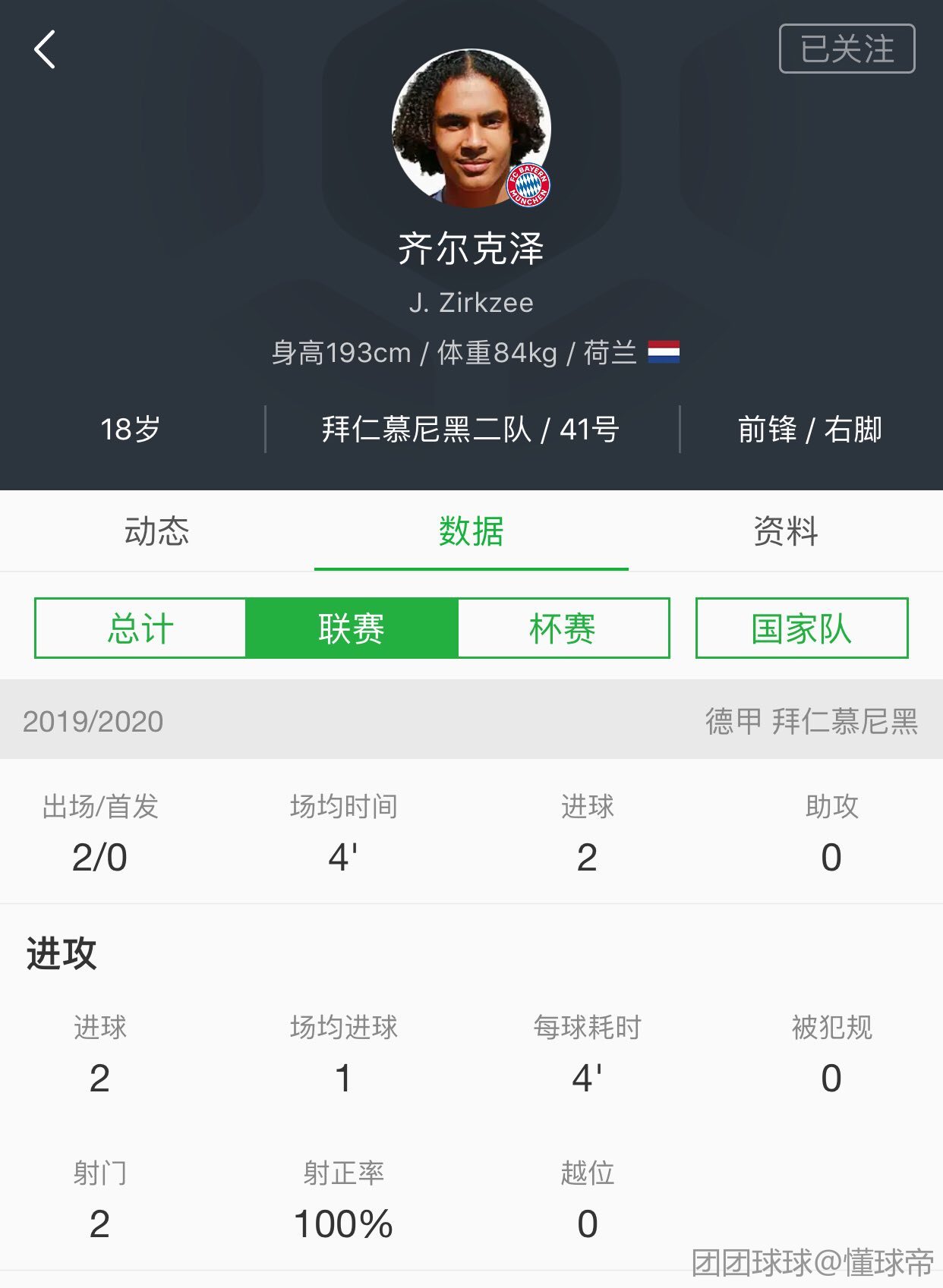Switch to 杯赛 cup stats
943x1288 pixels.
pyautogui.click(x=563, y=628)
